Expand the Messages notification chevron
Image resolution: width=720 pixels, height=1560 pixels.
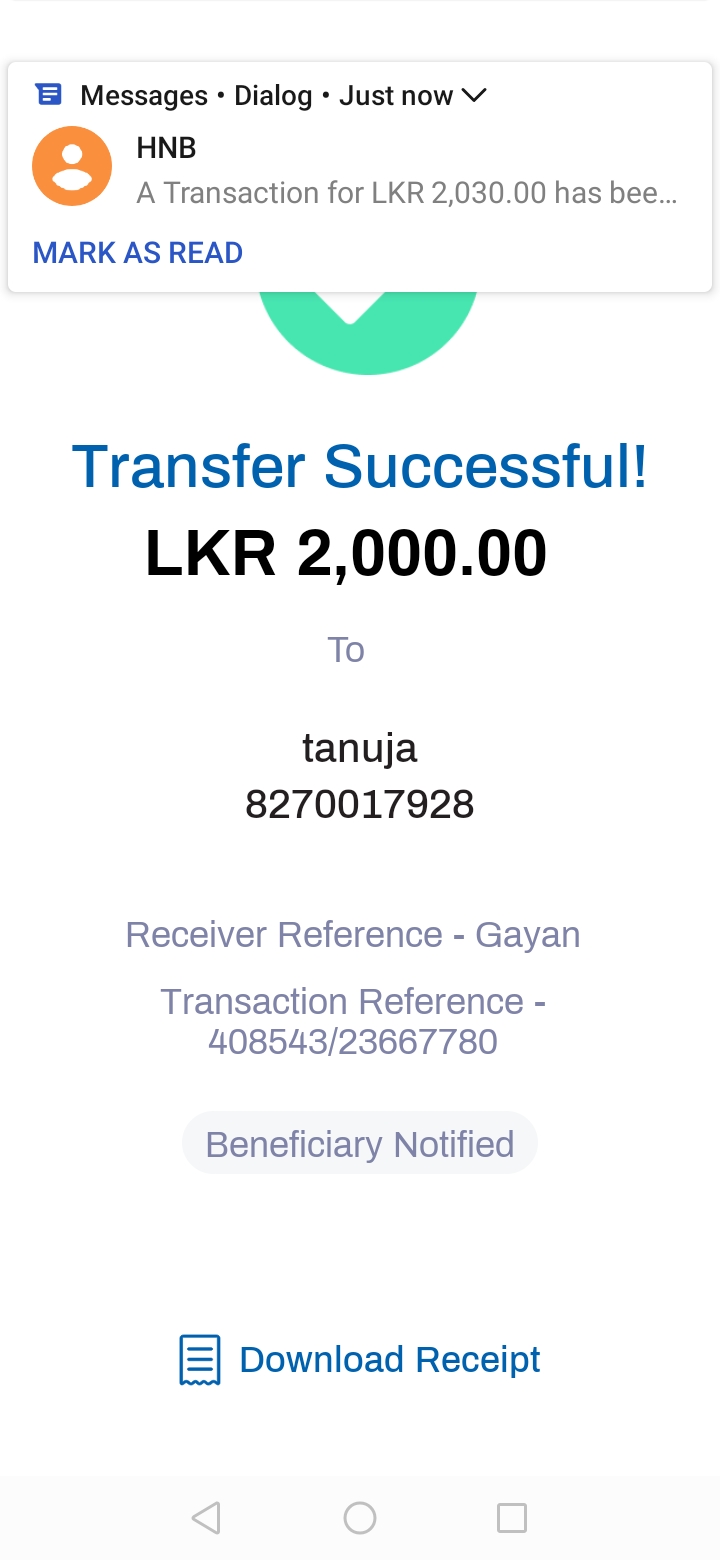point(472,96)
